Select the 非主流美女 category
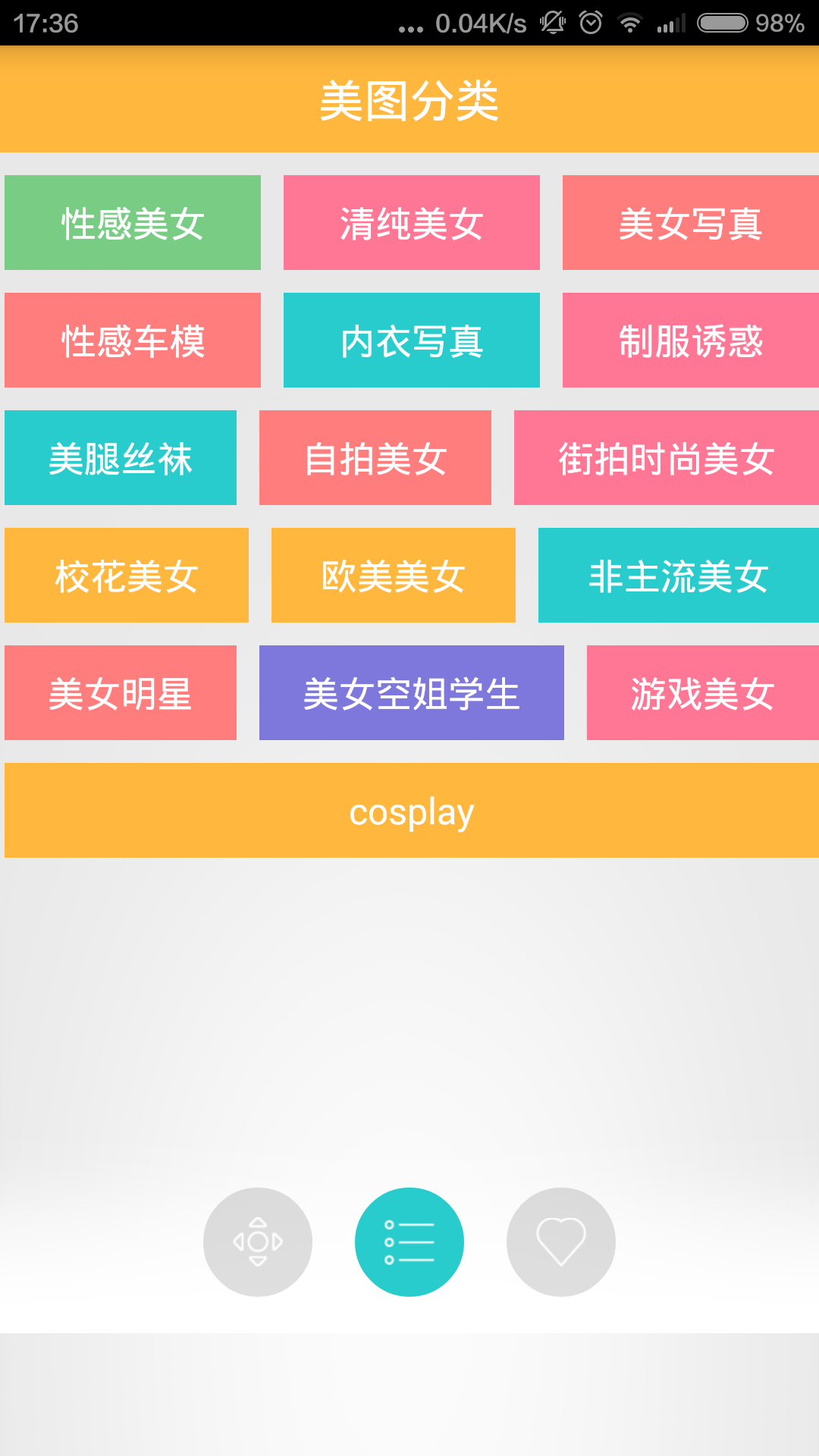Image resolution: width=819 pixels, height=1456 pixels. 678,576
